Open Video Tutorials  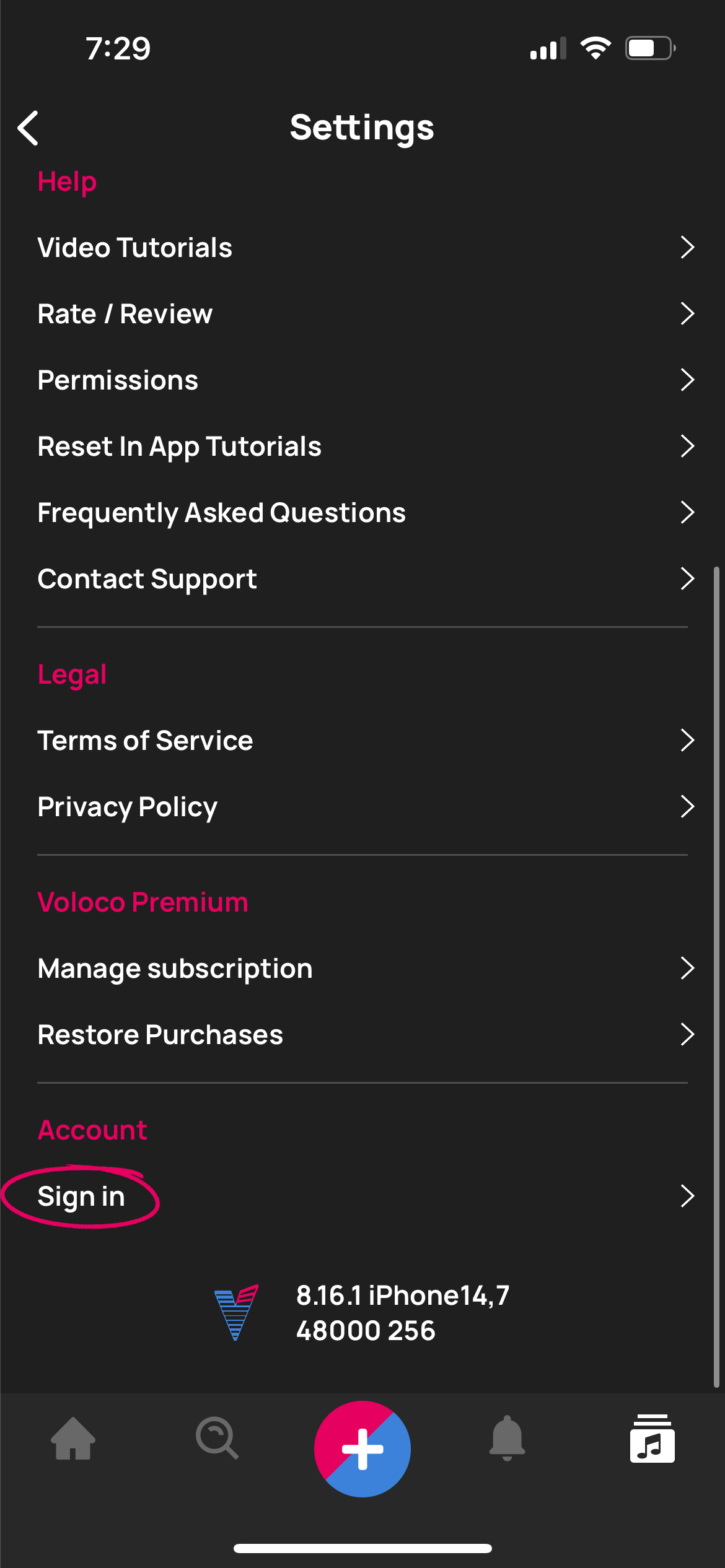pos(362,248)
